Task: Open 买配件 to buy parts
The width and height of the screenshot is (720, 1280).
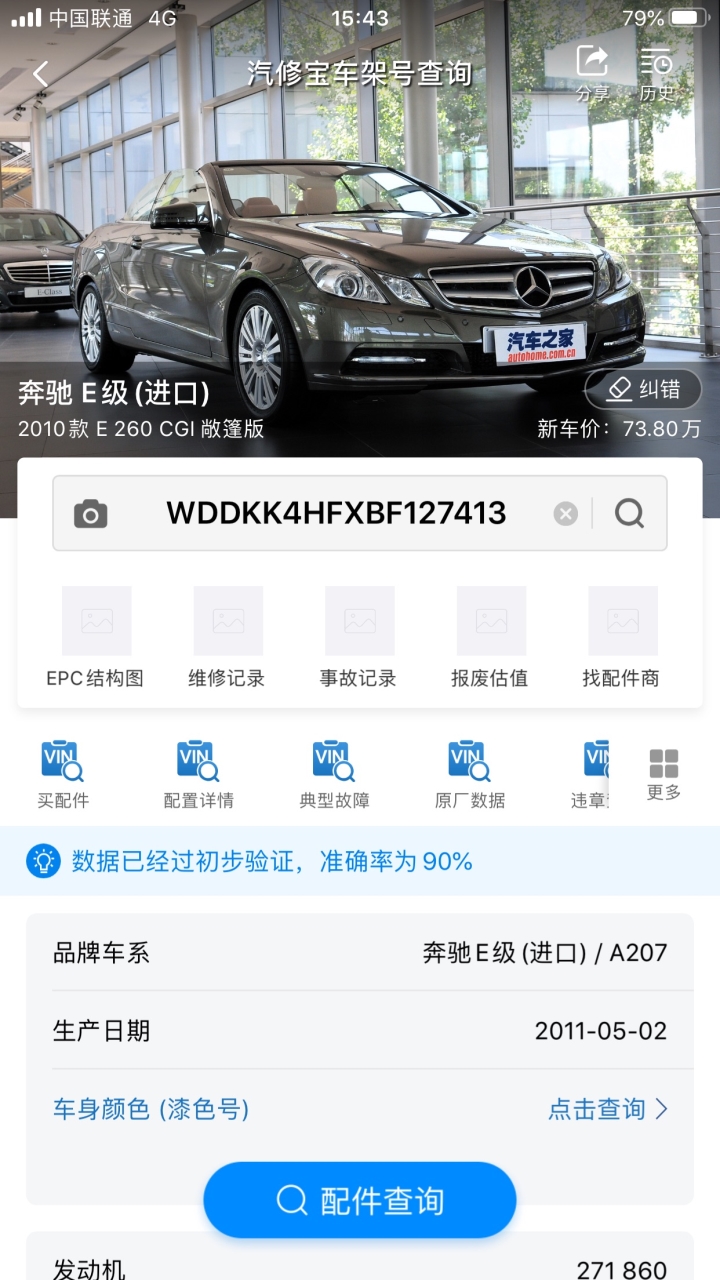Action: (x=63, y=775)
